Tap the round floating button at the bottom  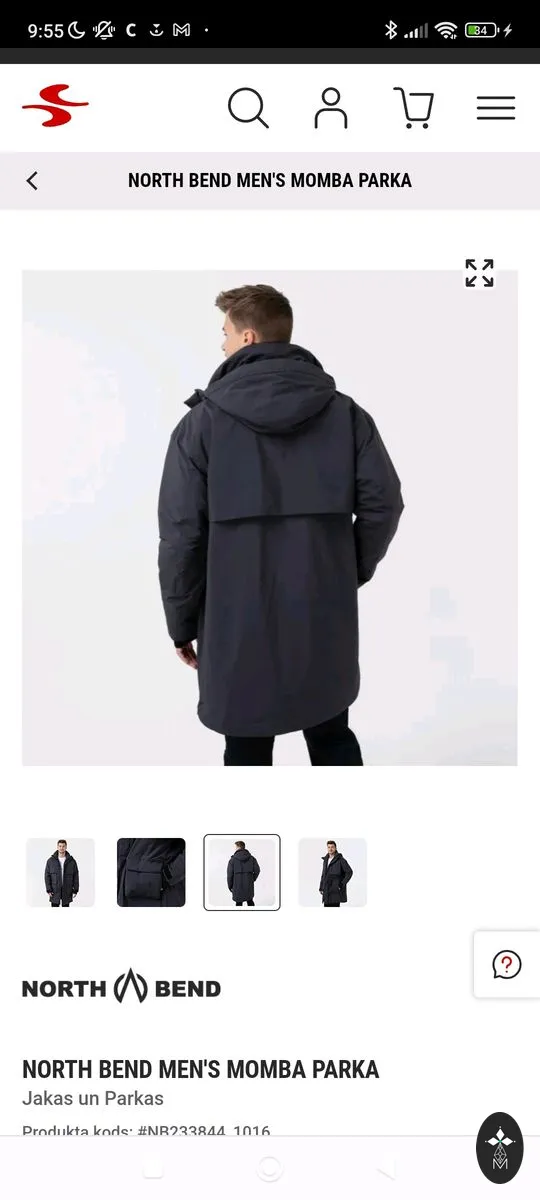(x=500, y=1148)
